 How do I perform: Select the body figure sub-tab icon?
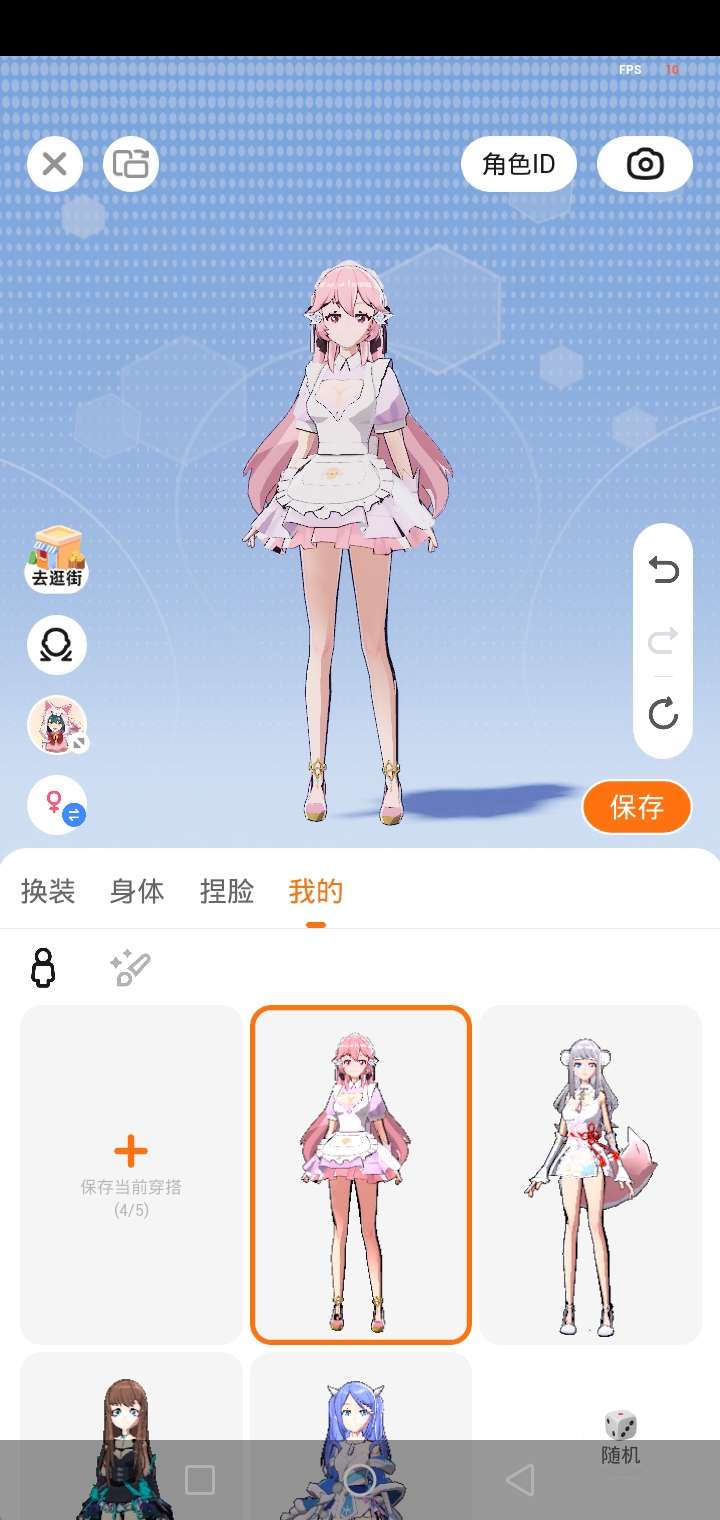pos(43,968)
